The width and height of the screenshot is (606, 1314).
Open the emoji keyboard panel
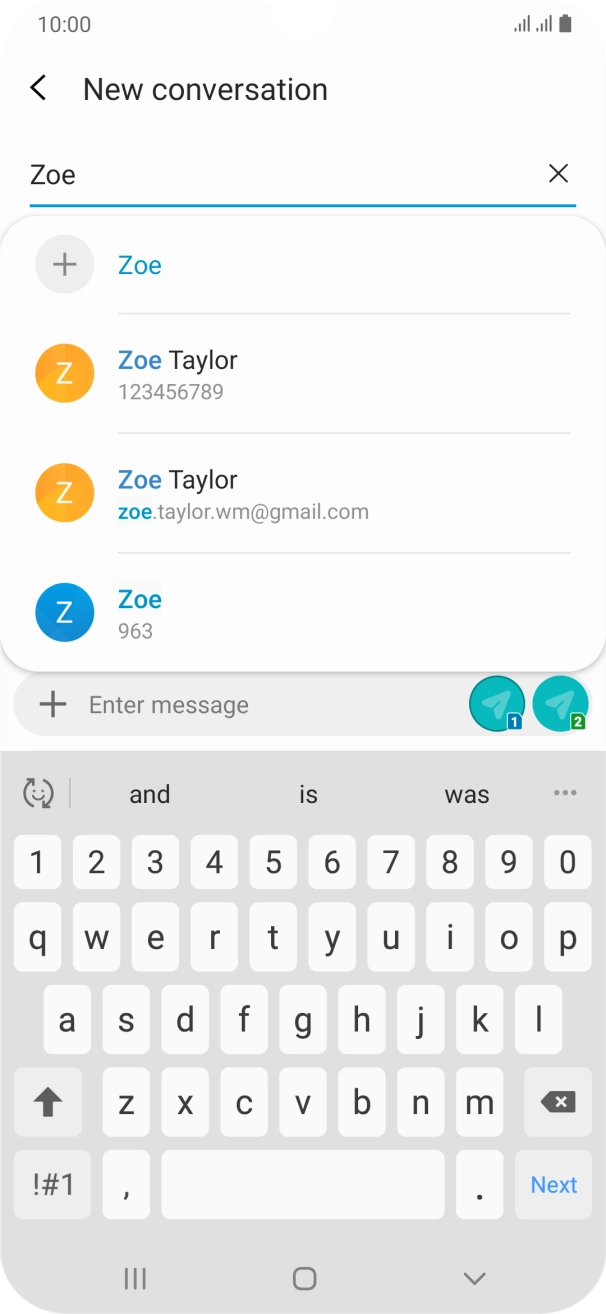click(38, 794)
